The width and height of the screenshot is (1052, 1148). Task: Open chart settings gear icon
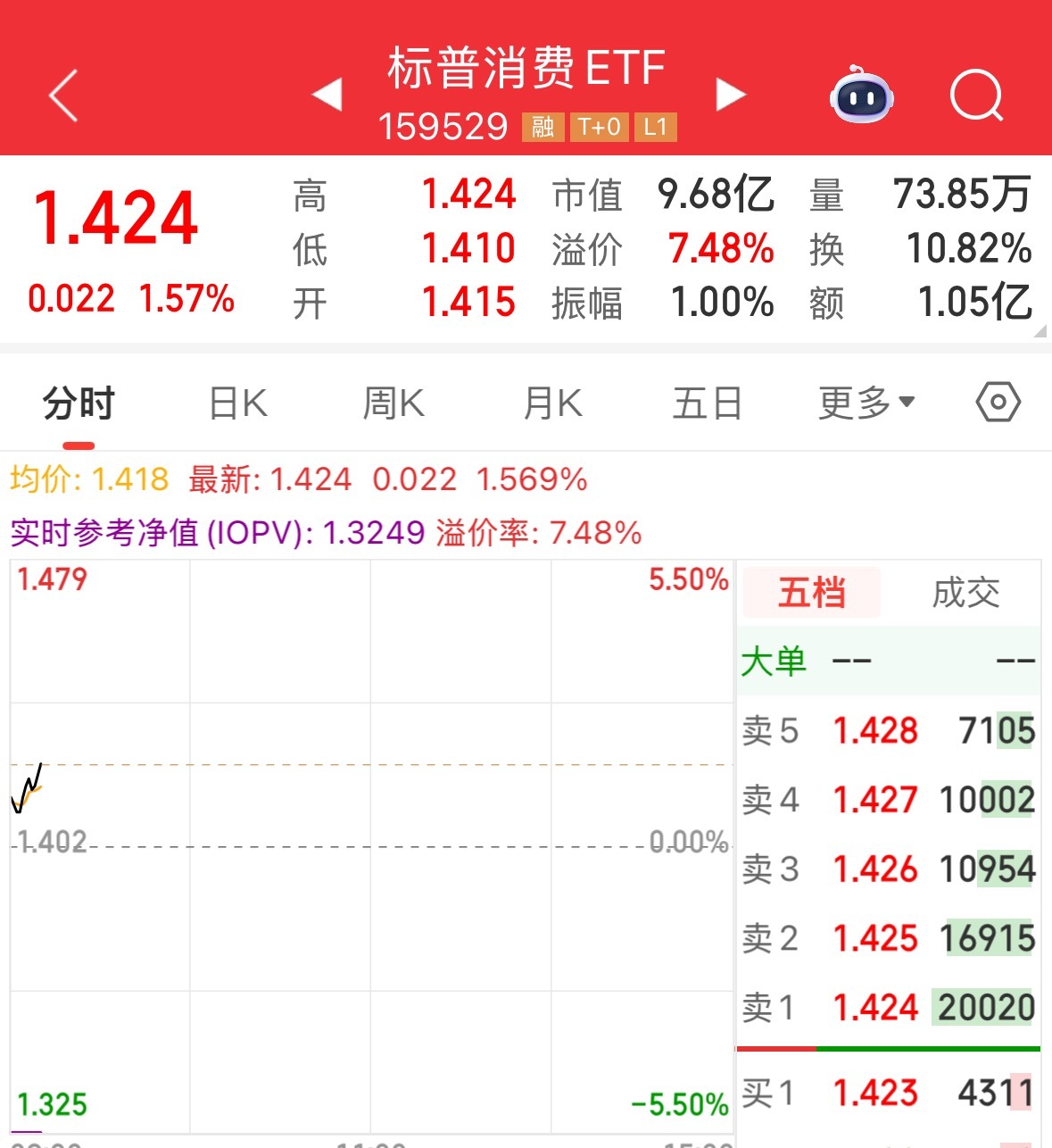coord(997,403)
